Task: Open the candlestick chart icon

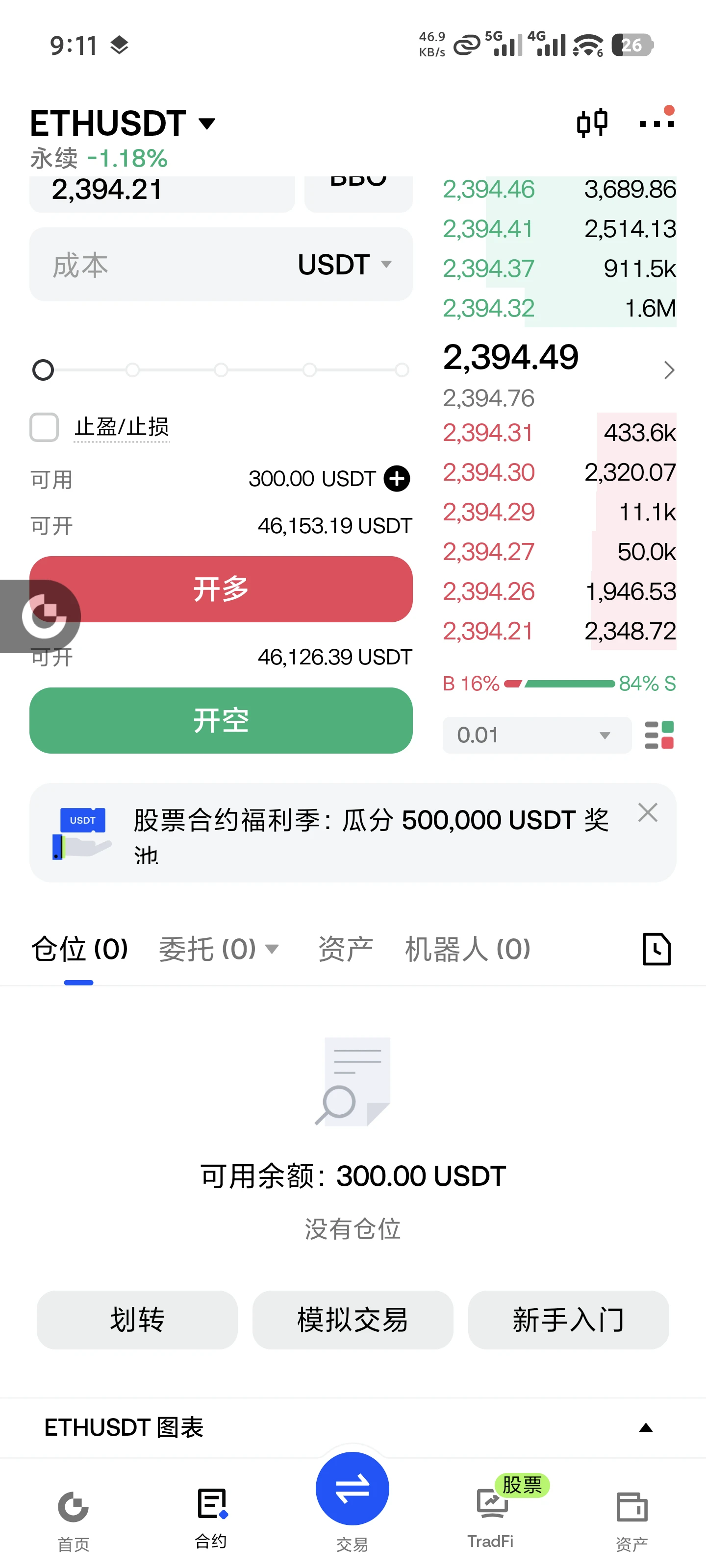Action: tap(592, 123)
